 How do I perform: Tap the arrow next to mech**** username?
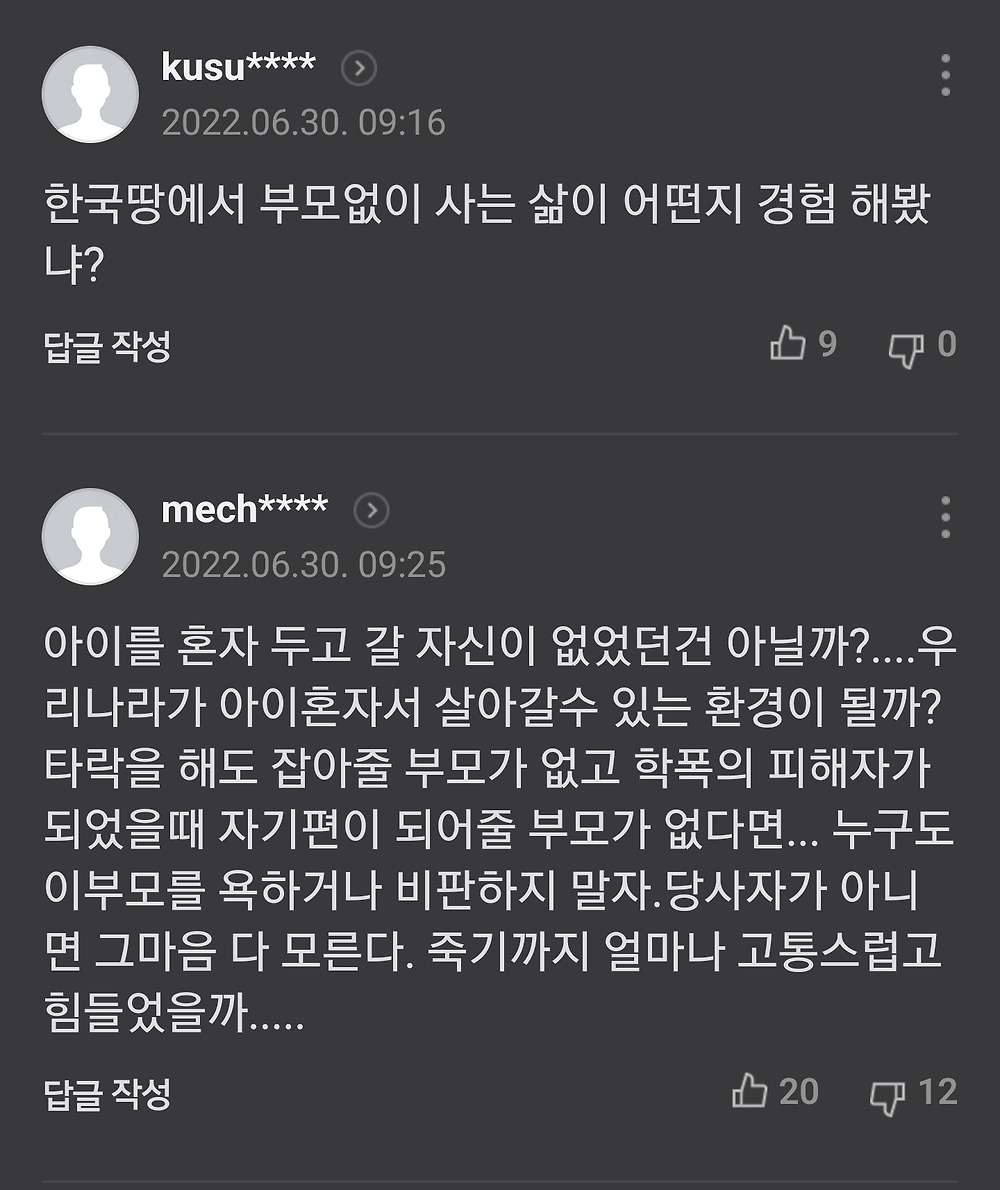coord(372,511)
